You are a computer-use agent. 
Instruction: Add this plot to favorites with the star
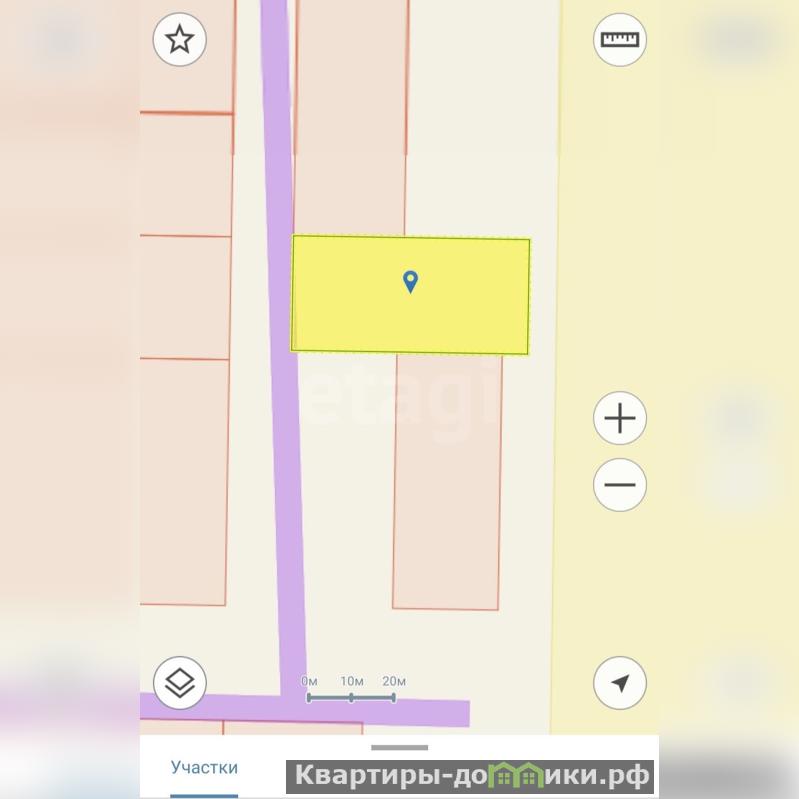180,40
